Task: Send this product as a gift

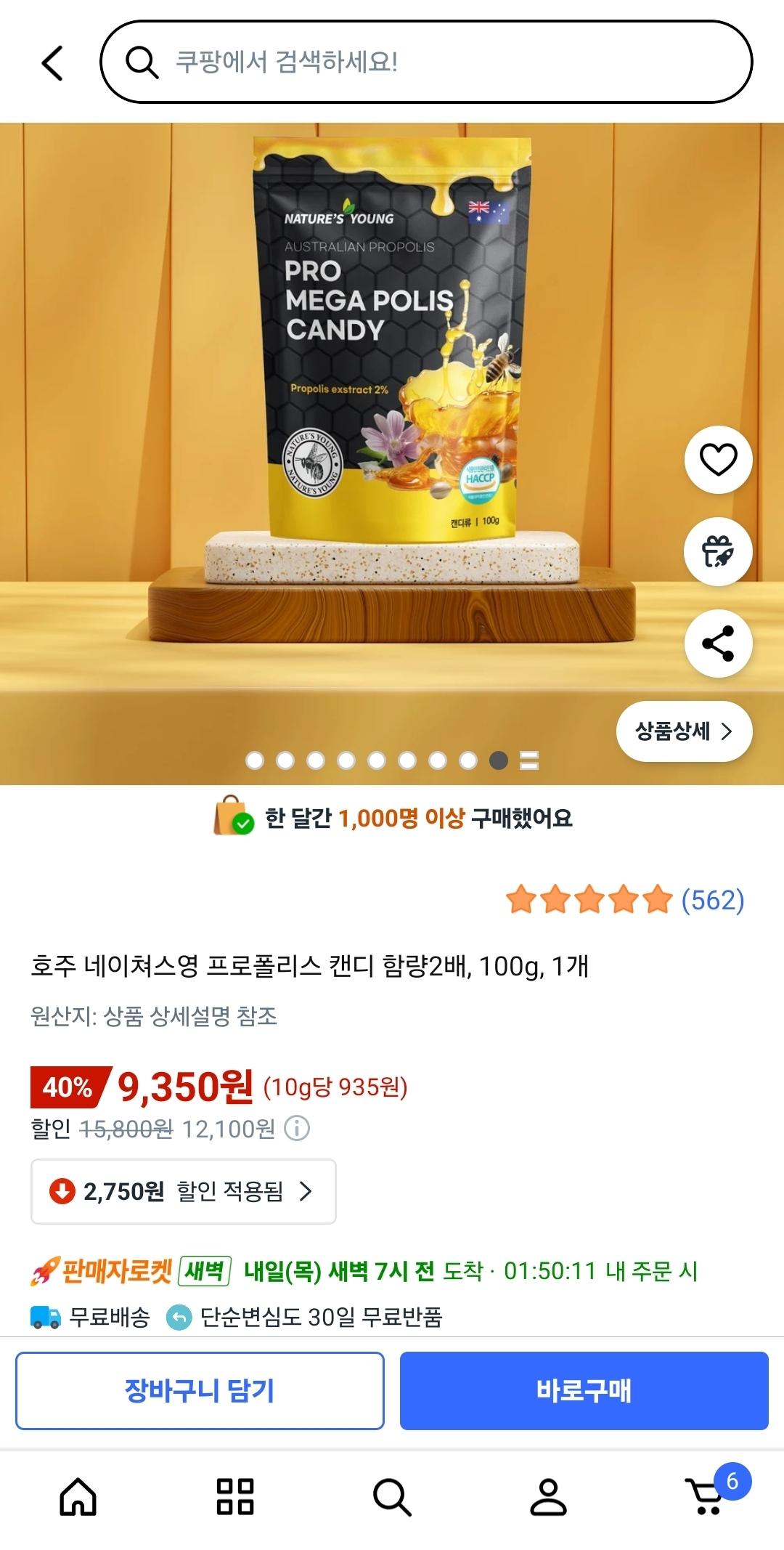Action: tap(718, 551)
